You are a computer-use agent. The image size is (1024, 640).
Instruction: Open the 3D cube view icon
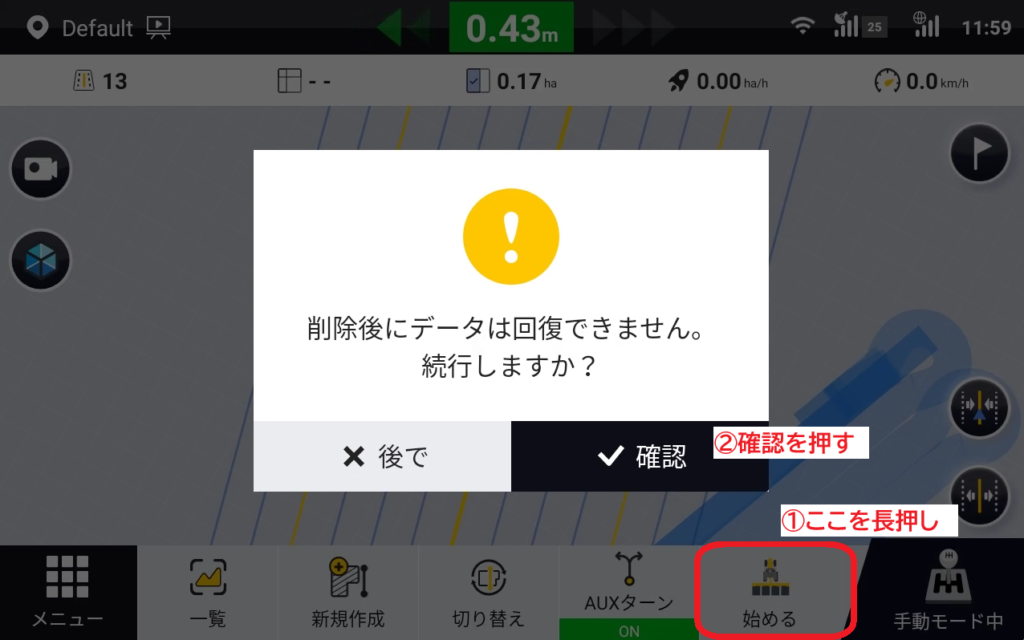point(40,260)
